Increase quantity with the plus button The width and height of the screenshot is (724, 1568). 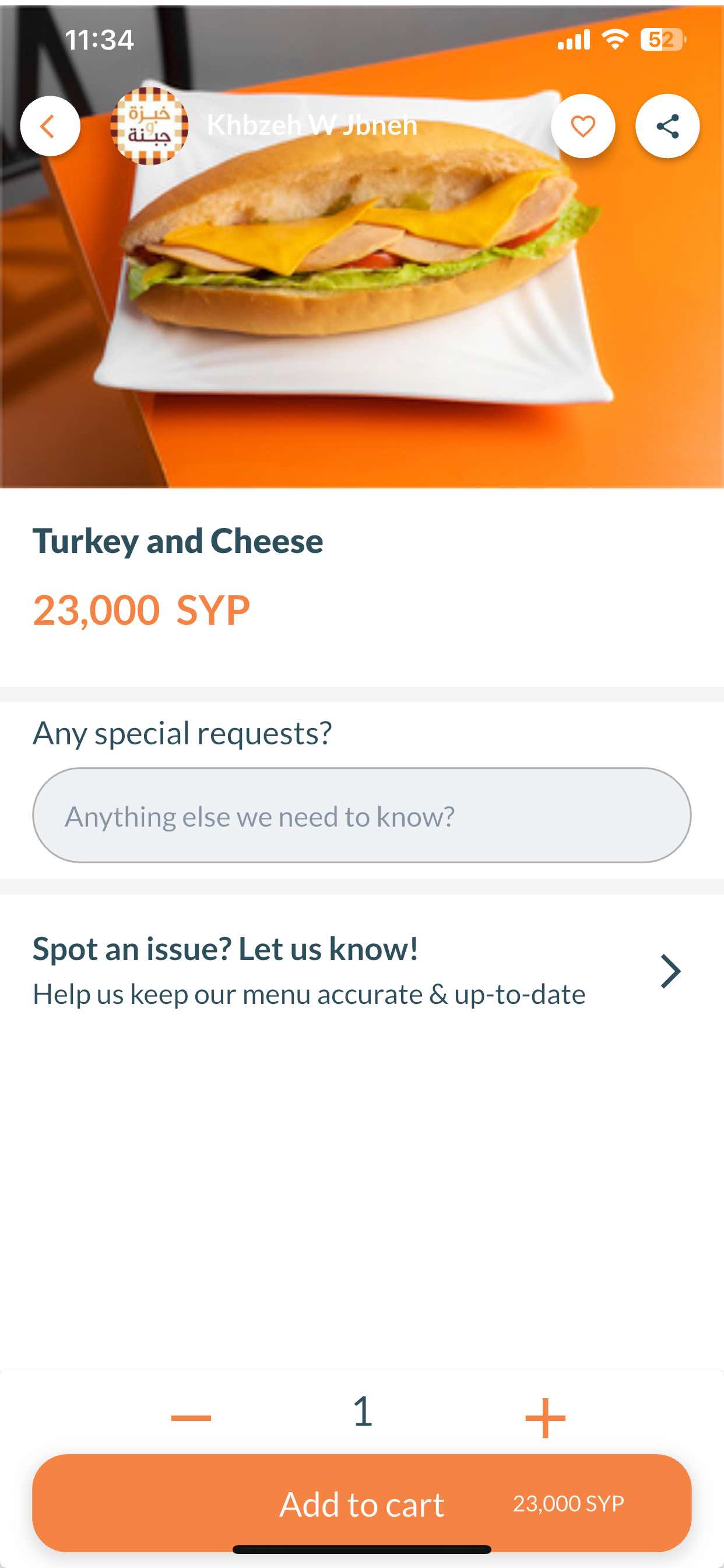pos(544,1417)
